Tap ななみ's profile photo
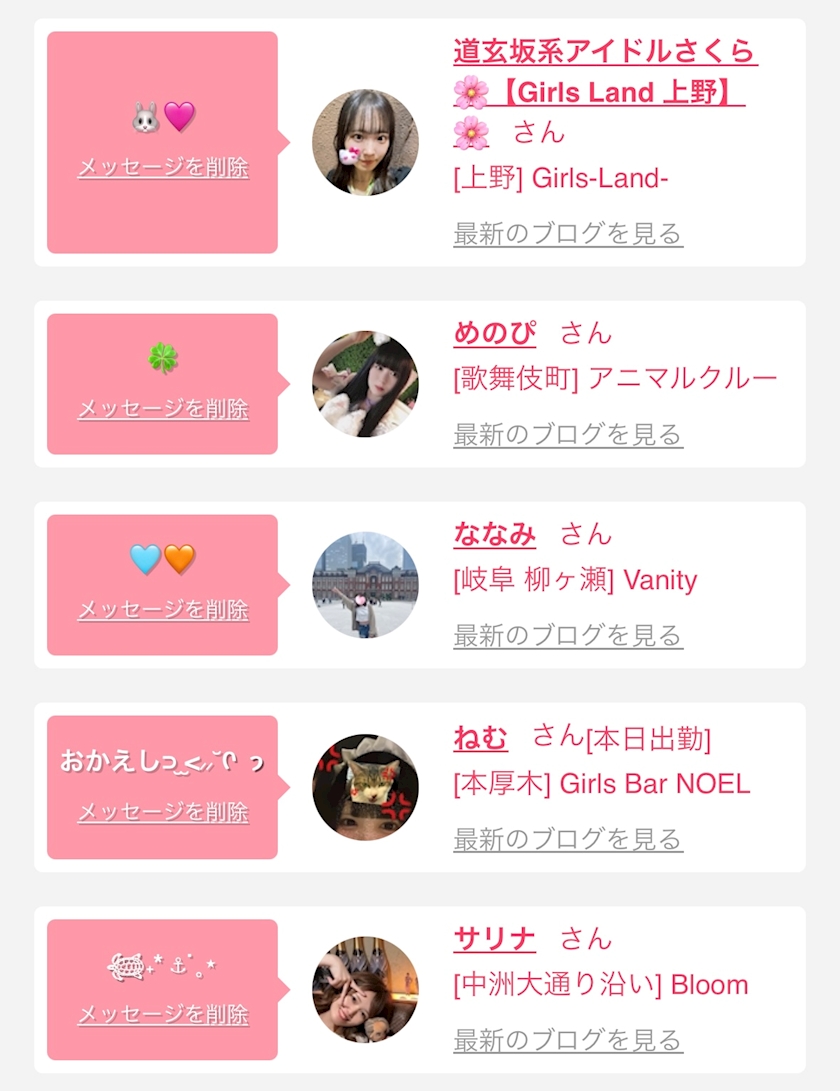Screen dimensions: 840x1091 [365, 585]
